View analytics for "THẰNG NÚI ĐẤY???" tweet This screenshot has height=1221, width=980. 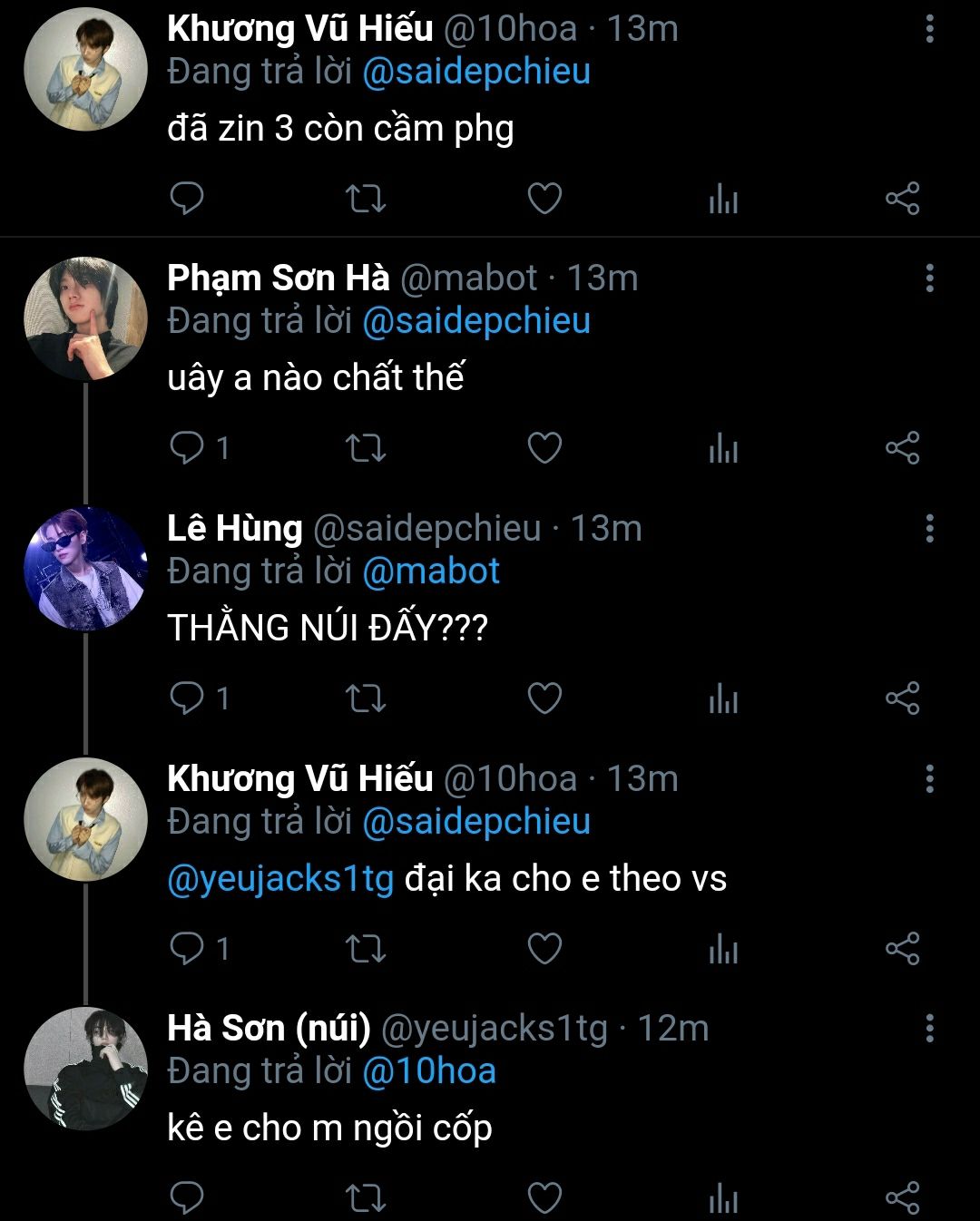pos(723,698)
